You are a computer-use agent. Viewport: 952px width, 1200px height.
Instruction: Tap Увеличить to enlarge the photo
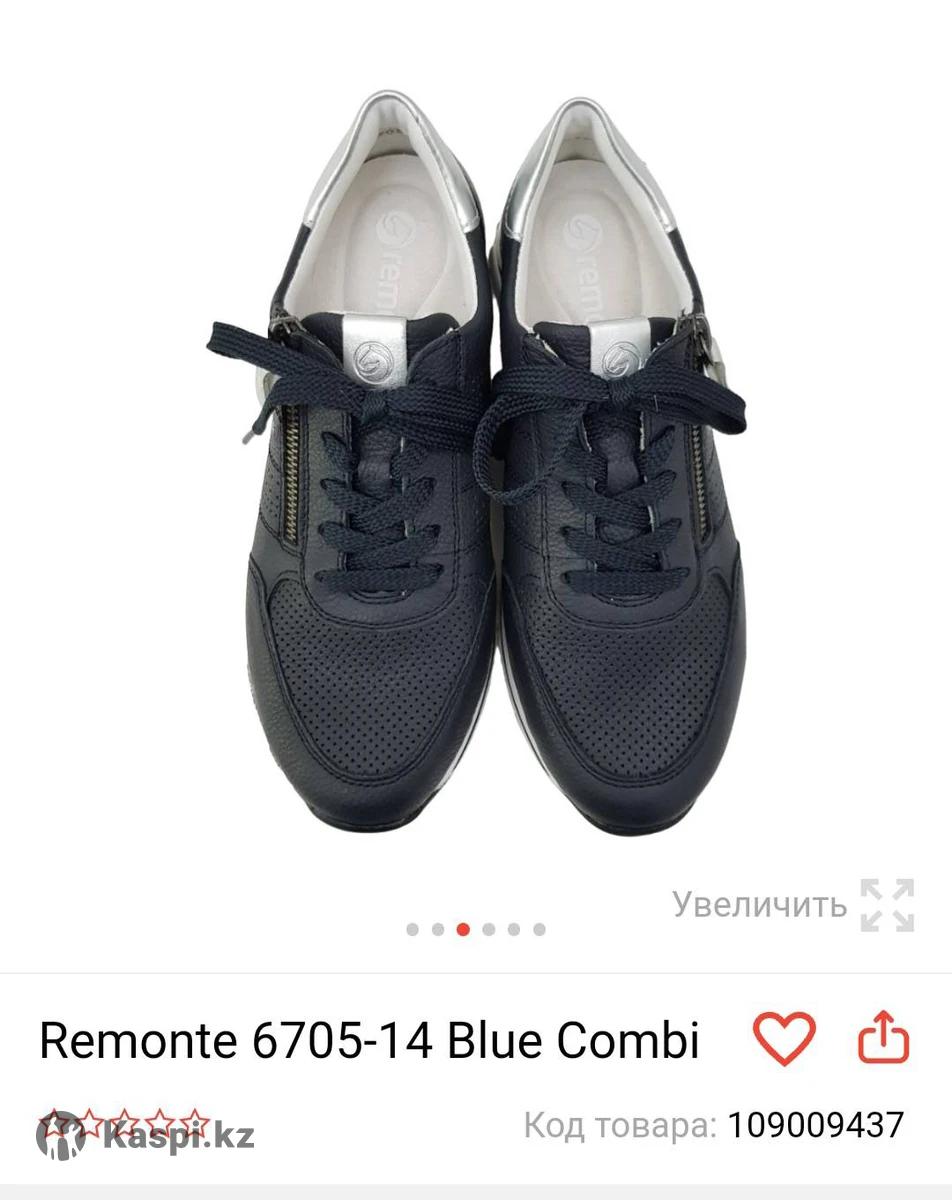[792, 905]
